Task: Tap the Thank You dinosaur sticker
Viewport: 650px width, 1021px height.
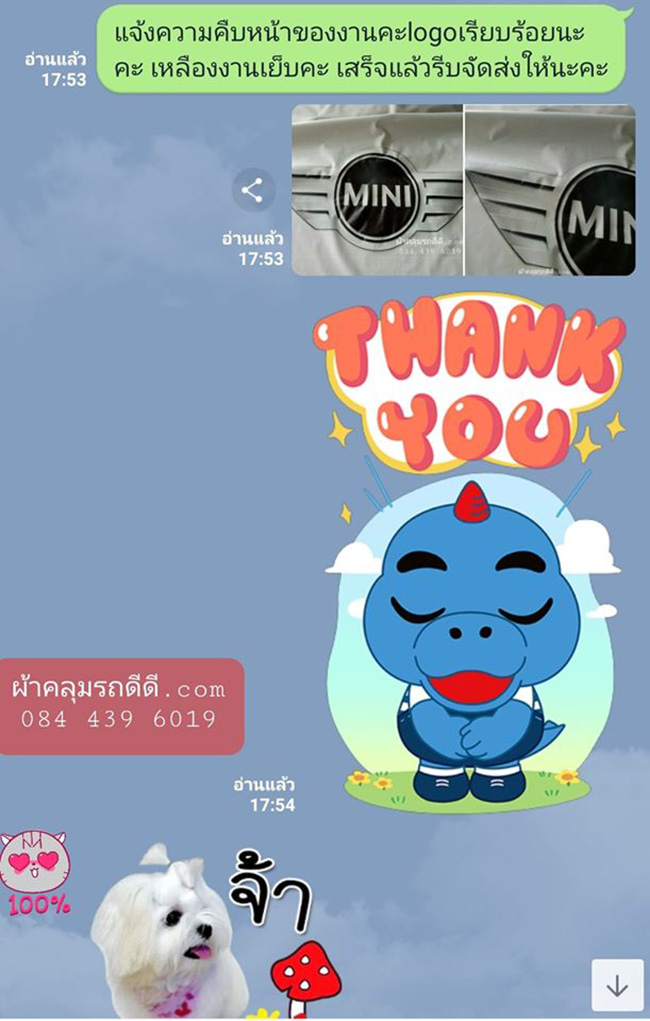Action: tap(470, 560)
